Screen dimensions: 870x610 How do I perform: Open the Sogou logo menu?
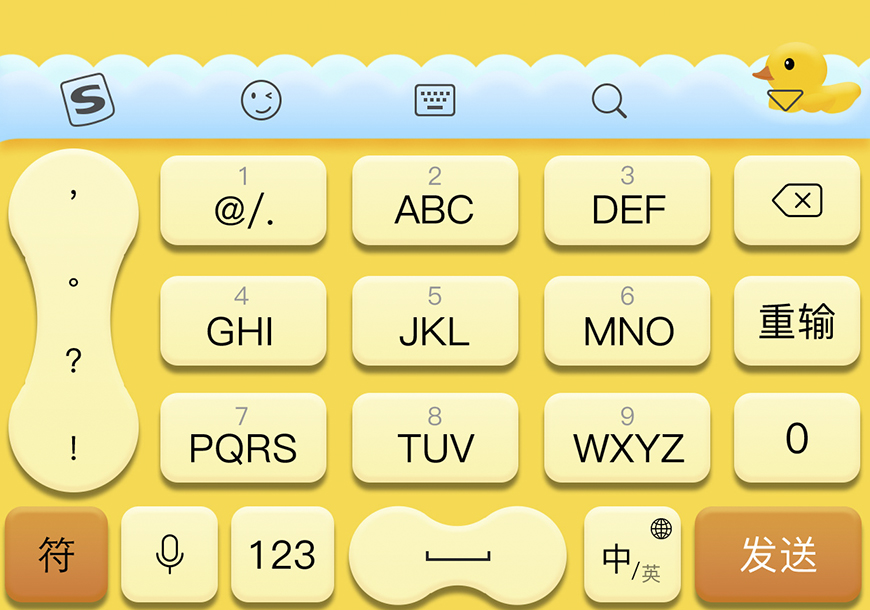[88, 100]
